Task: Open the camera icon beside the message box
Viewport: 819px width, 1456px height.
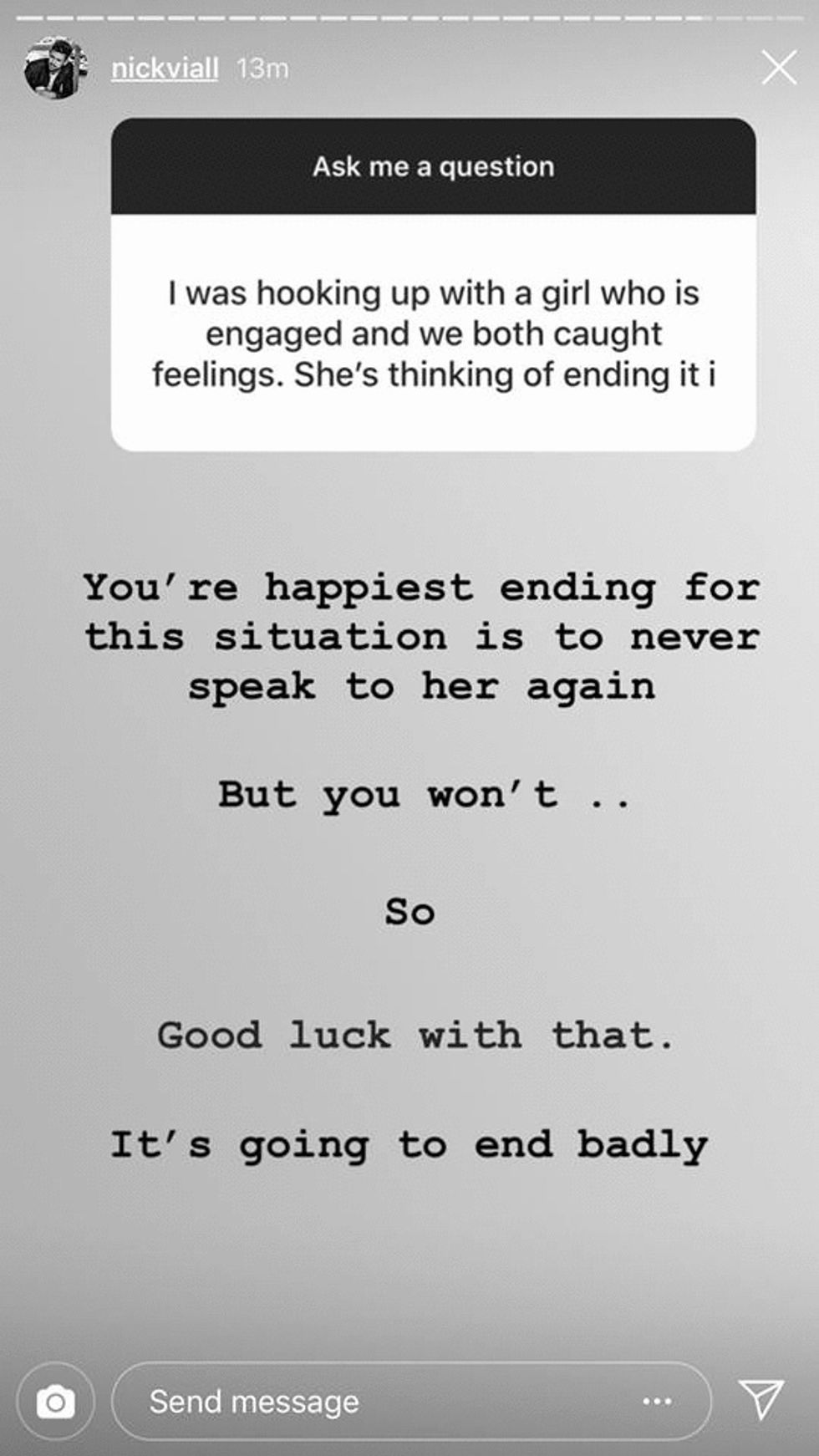Action: (x=55, y=1402)
